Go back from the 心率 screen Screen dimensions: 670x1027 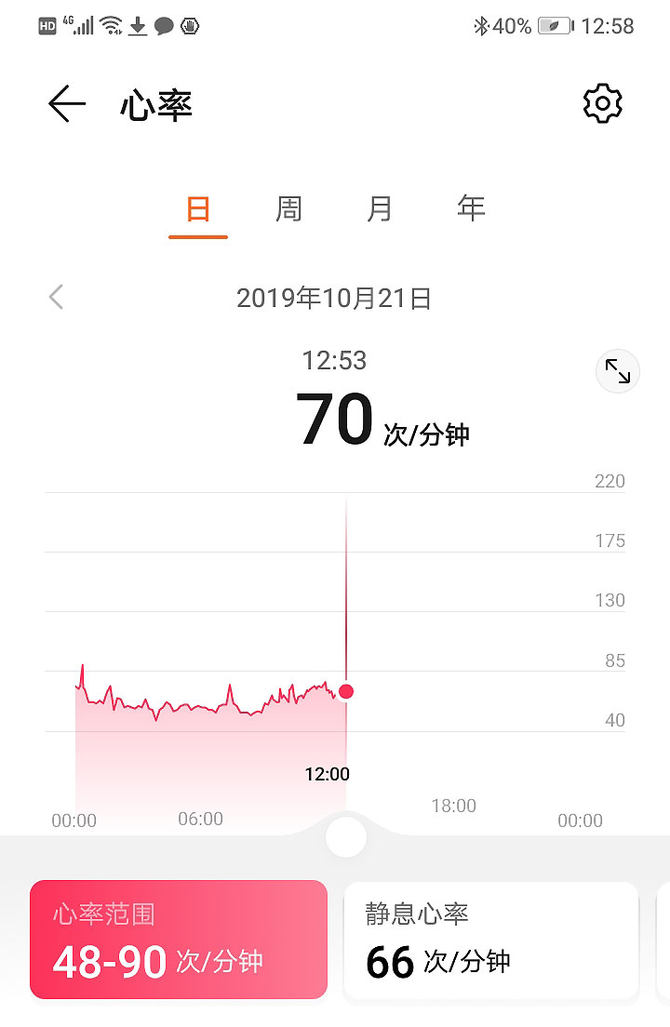tap(67, 104)
